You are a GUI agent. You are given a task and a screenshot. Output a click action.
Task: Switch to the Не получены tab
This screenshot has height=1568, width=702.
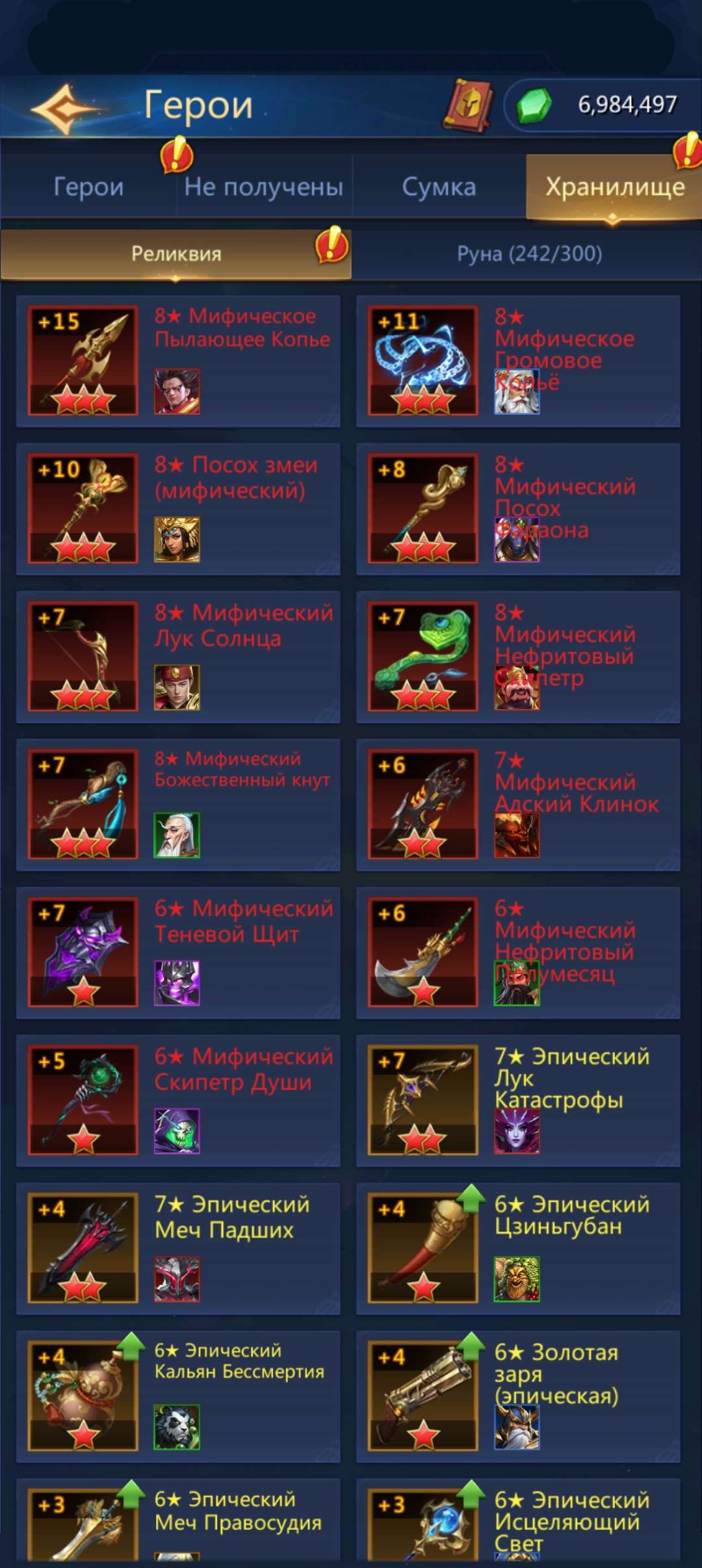263,187
